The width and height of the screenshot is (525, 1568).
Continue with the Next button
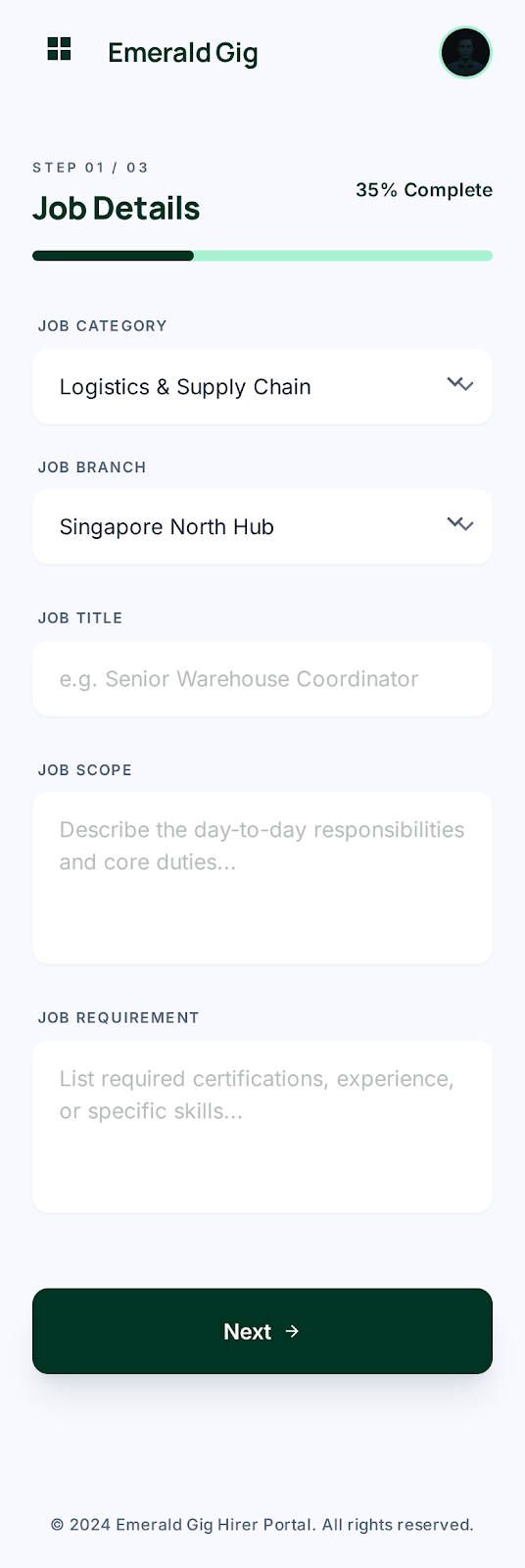pos(262,1331)
